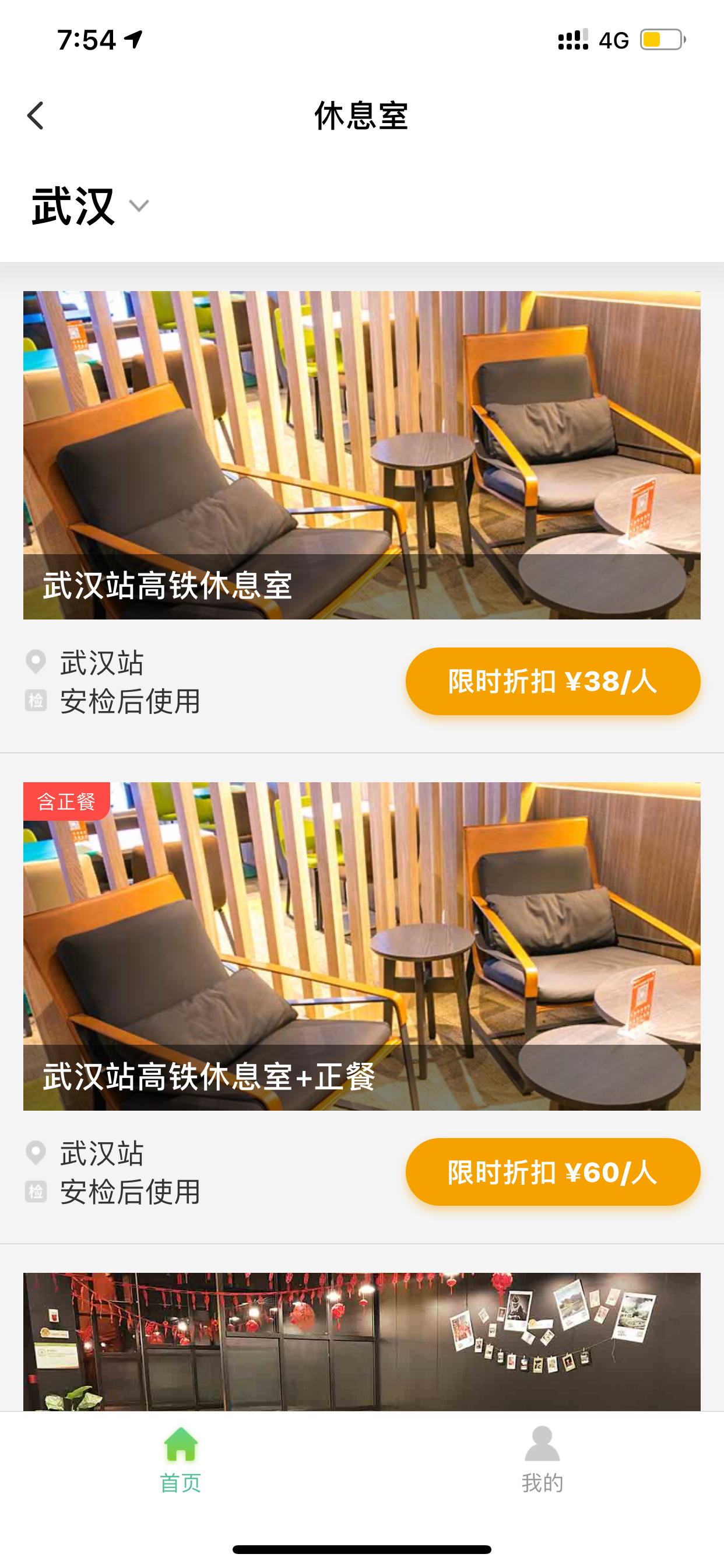724x1568 pixels.
Task: Go back using the top-left arrow
Action: (x=36, y=116)
